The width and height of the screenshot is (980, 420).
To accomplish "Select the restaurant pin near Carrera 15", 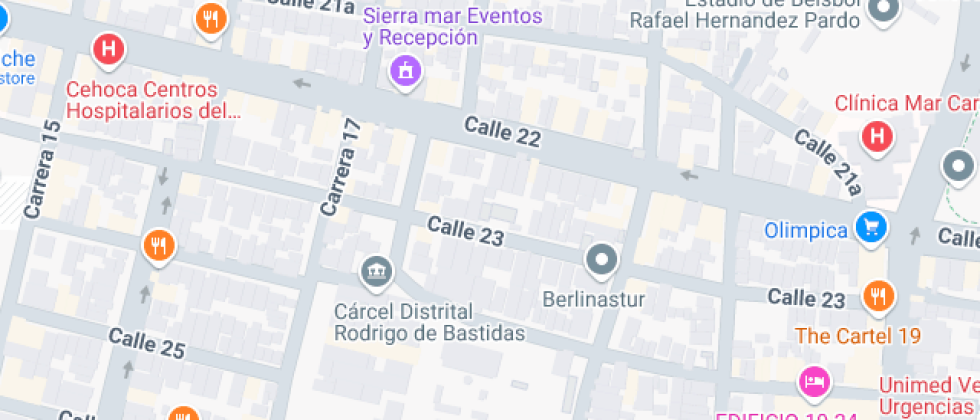I will [x=158, y=245].
